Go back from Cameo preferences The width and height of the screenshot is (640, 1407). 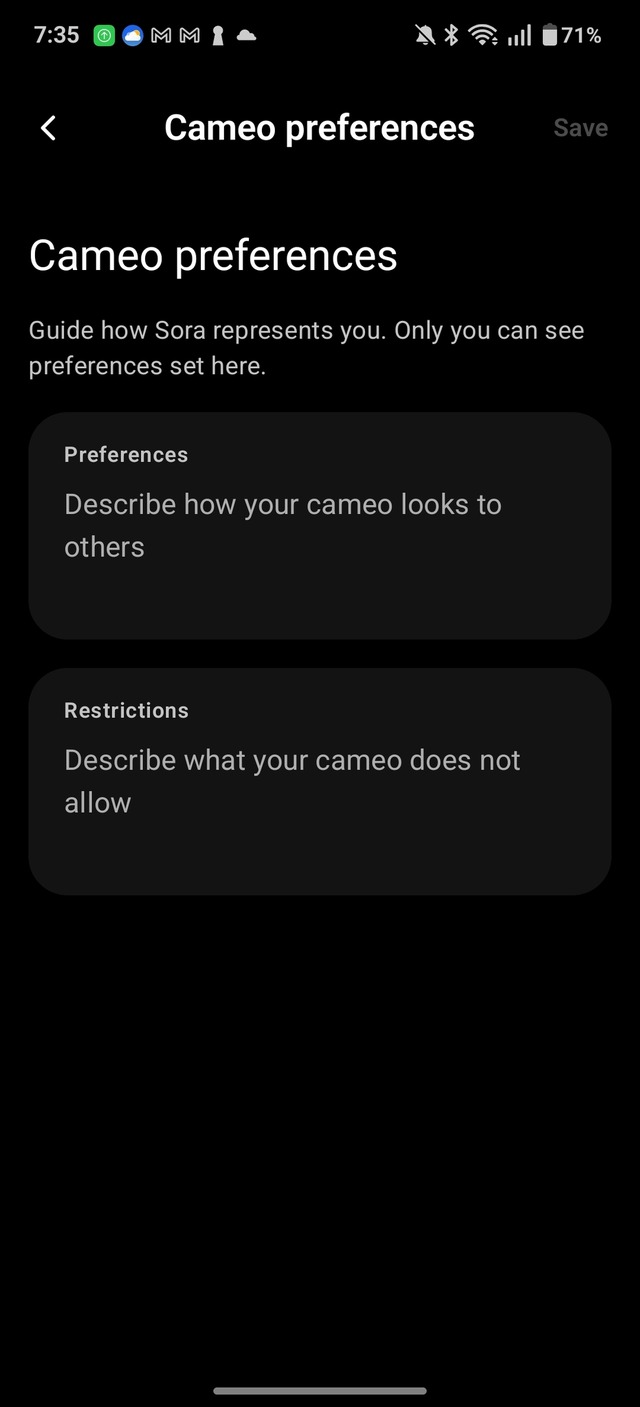tap(48, 128)
